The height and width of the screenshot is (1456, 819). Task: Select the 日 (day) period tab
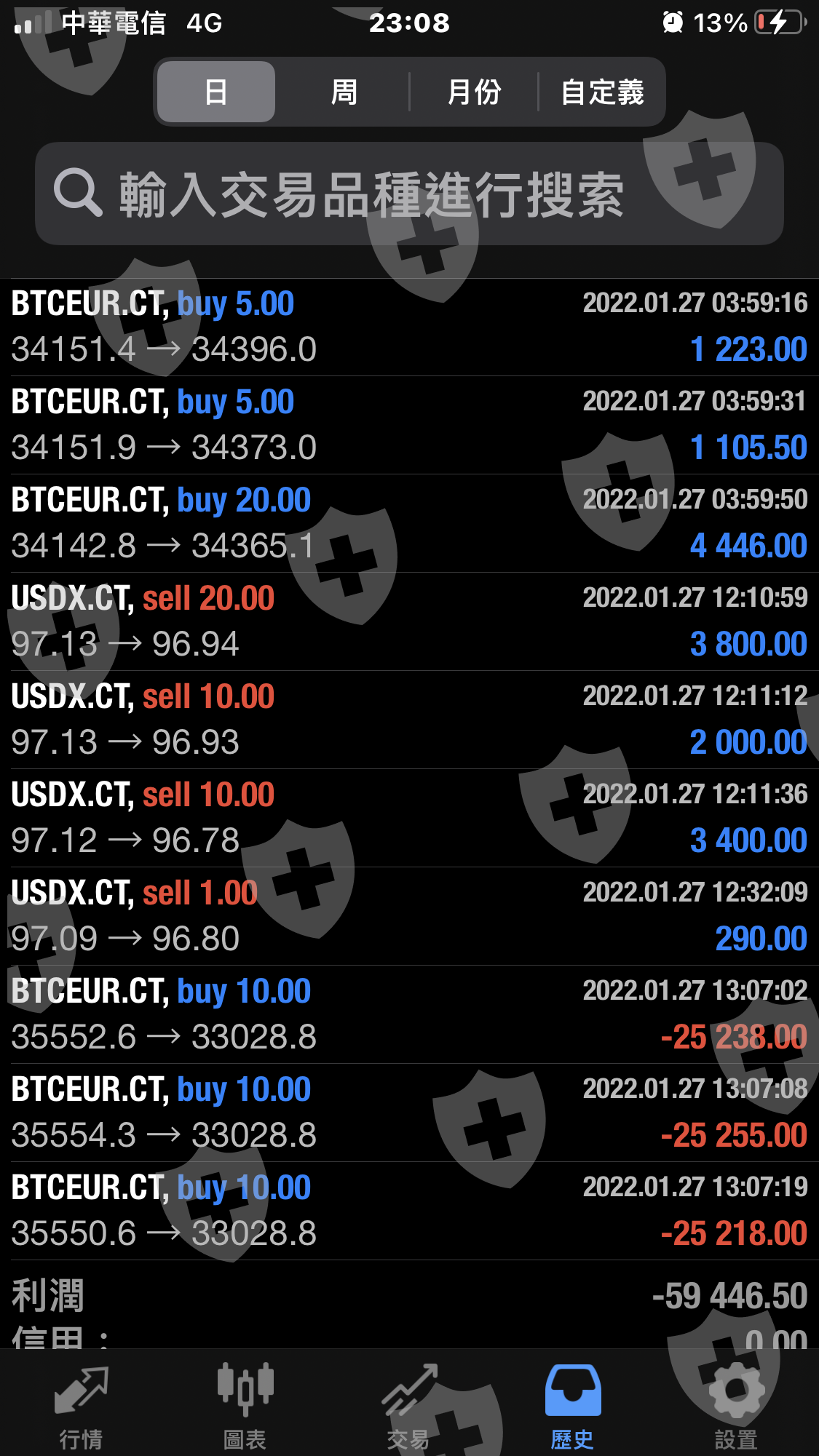tap(216, 92)
